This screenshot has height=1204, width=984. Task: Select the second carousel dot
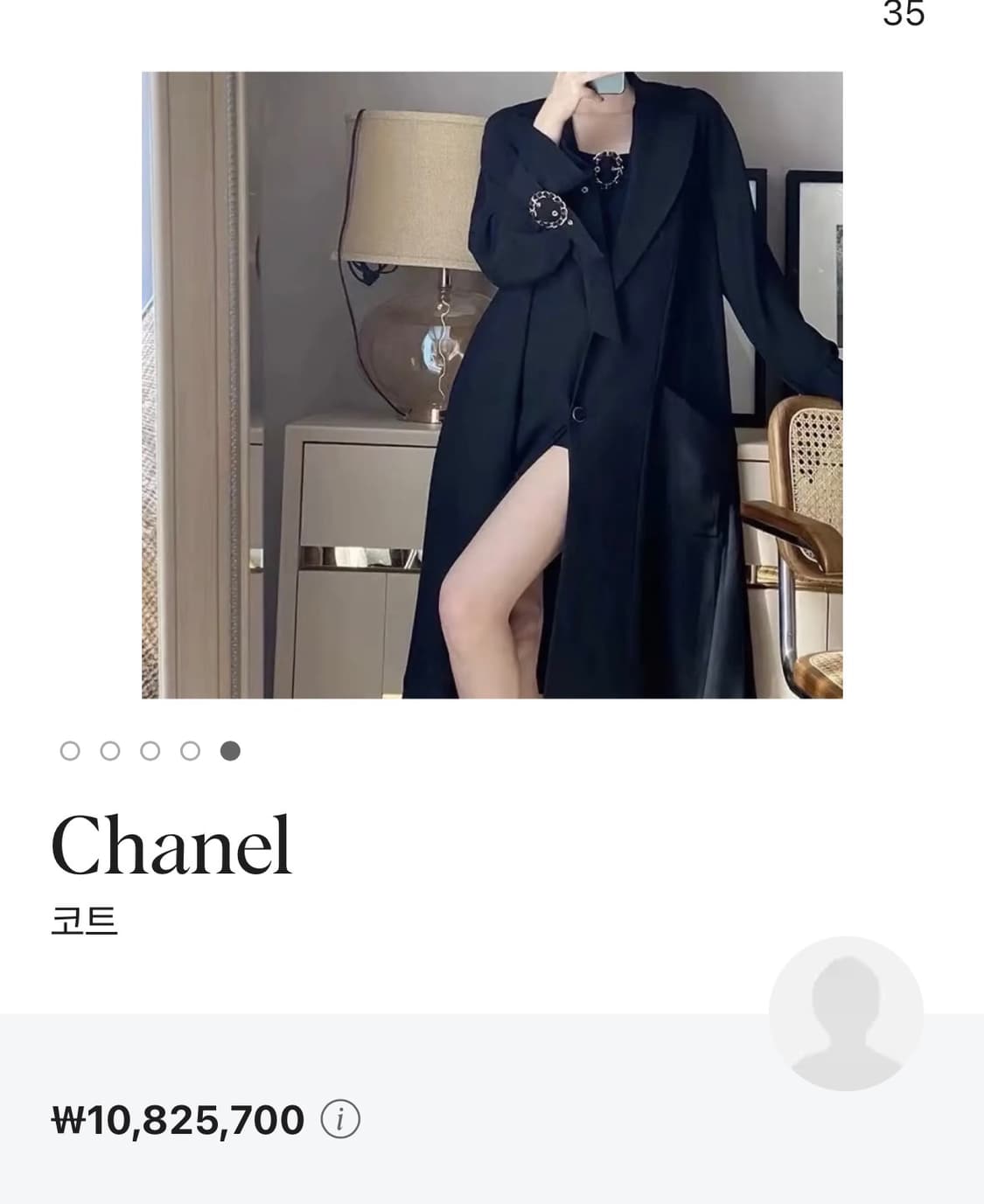coord(108,750)
